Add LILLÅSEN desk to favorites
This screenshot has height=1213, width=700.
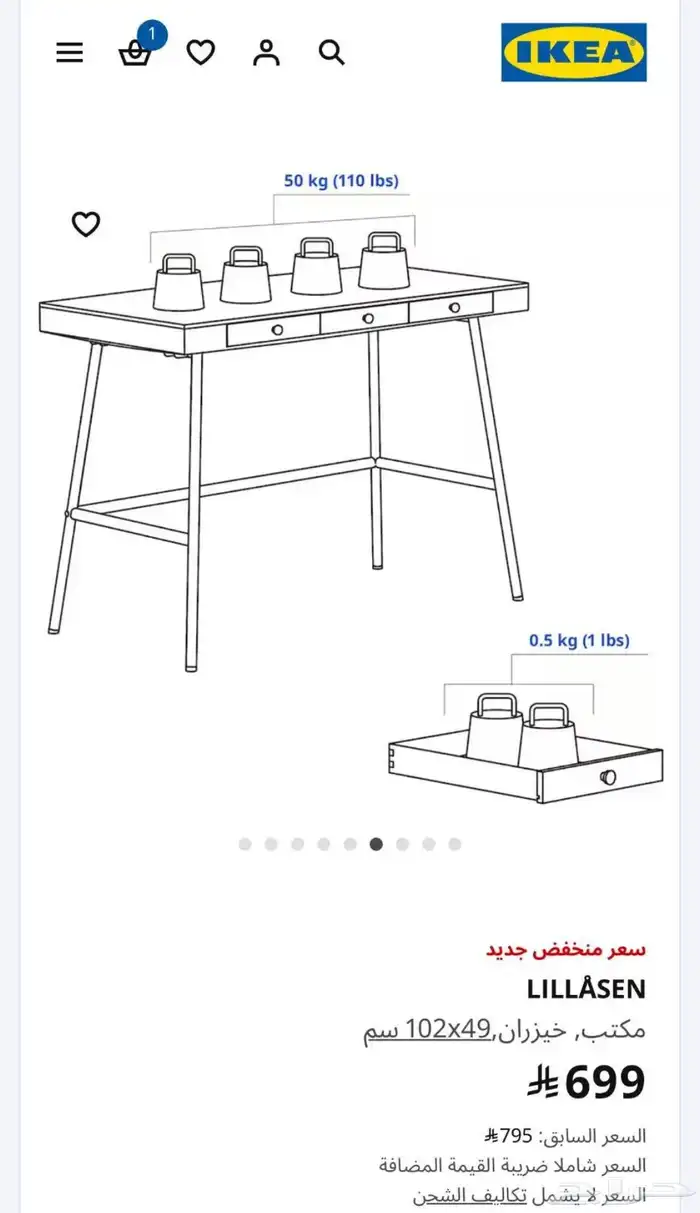pyautogui.click(x=86, y=224)
